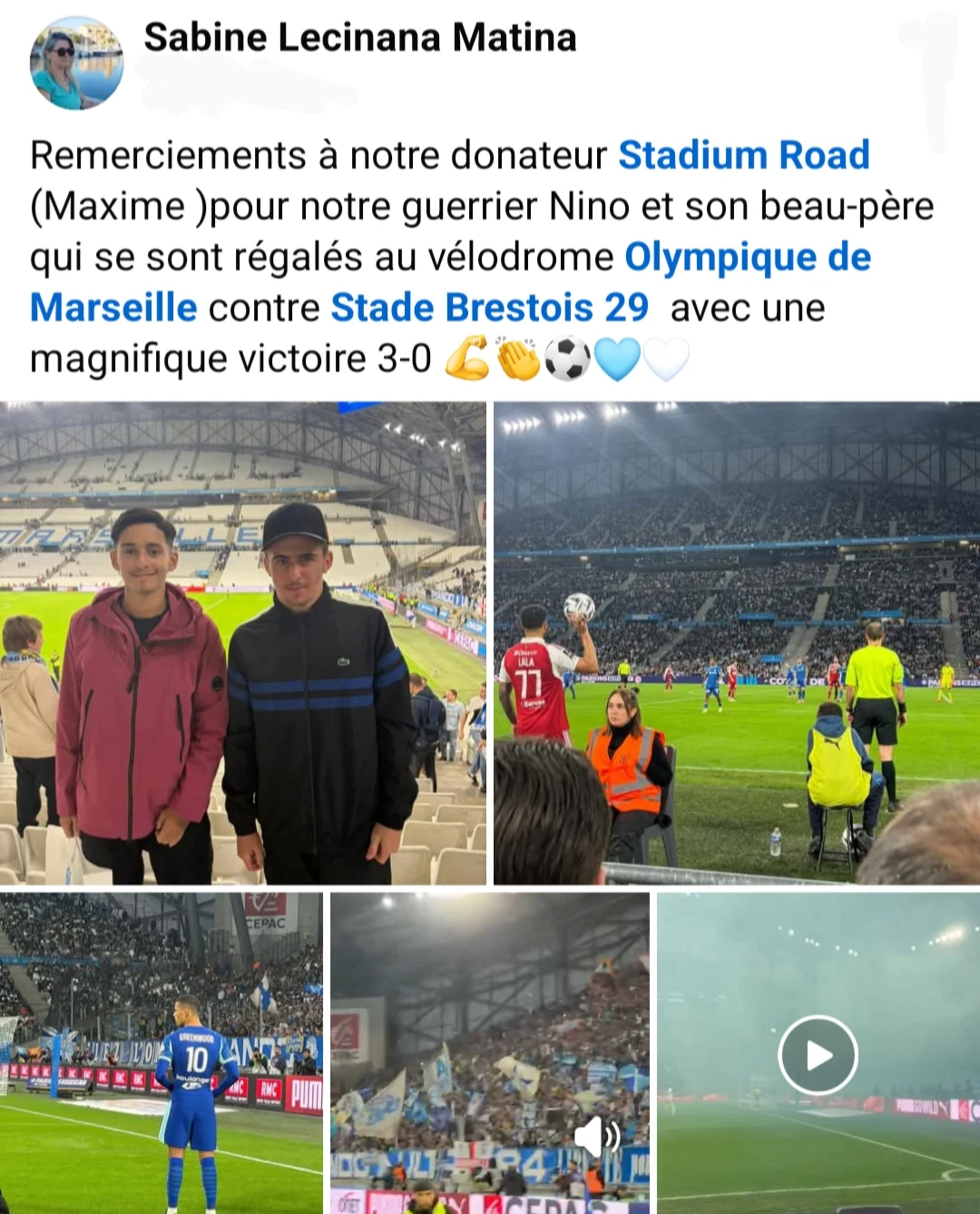Viewport: 980px width, 1214px height.
Task: Open Sabine Lecinana Matina's profile name
Action: [x=359, y=38]
